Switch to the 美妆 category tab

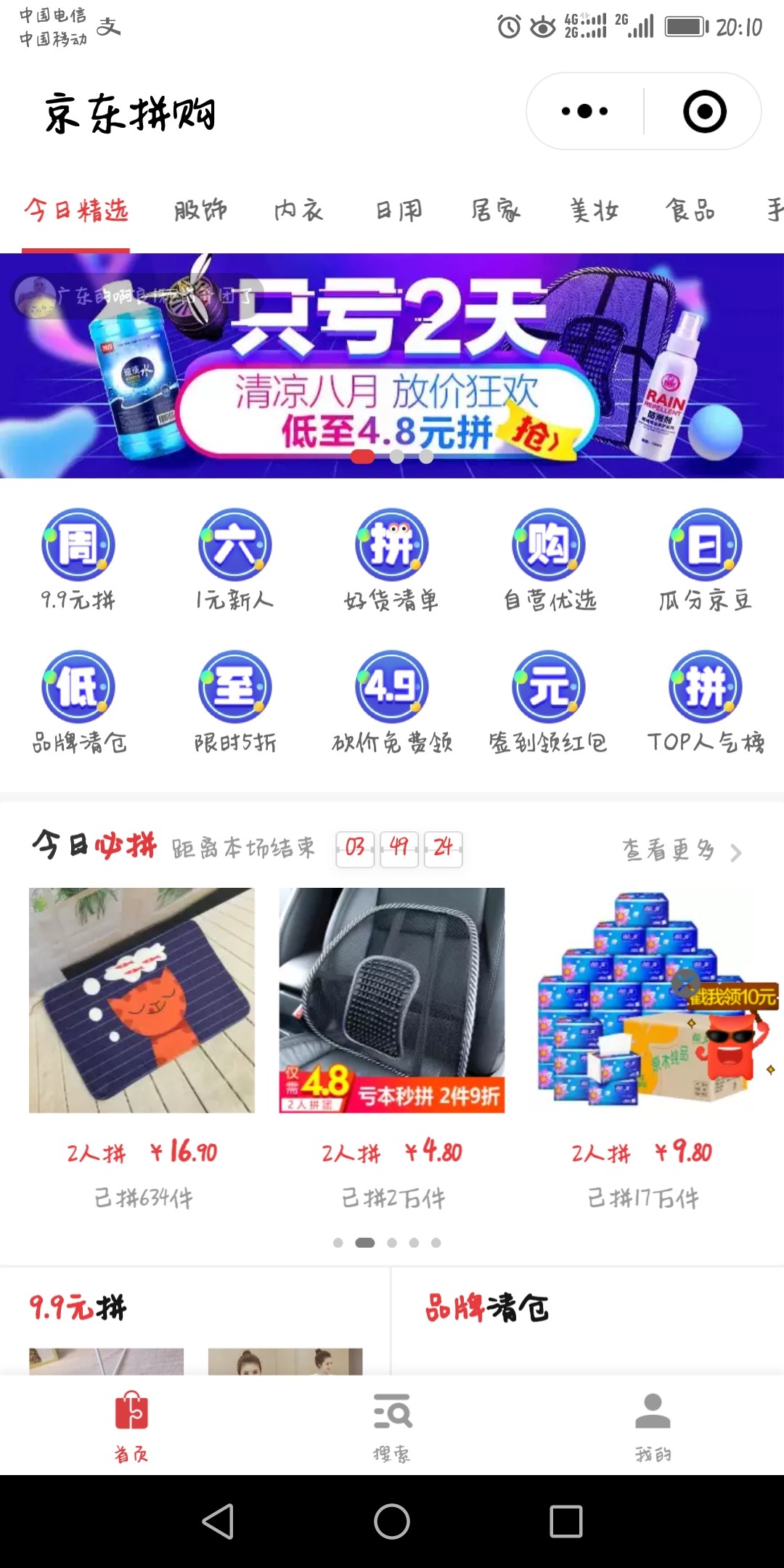point(594,209)
